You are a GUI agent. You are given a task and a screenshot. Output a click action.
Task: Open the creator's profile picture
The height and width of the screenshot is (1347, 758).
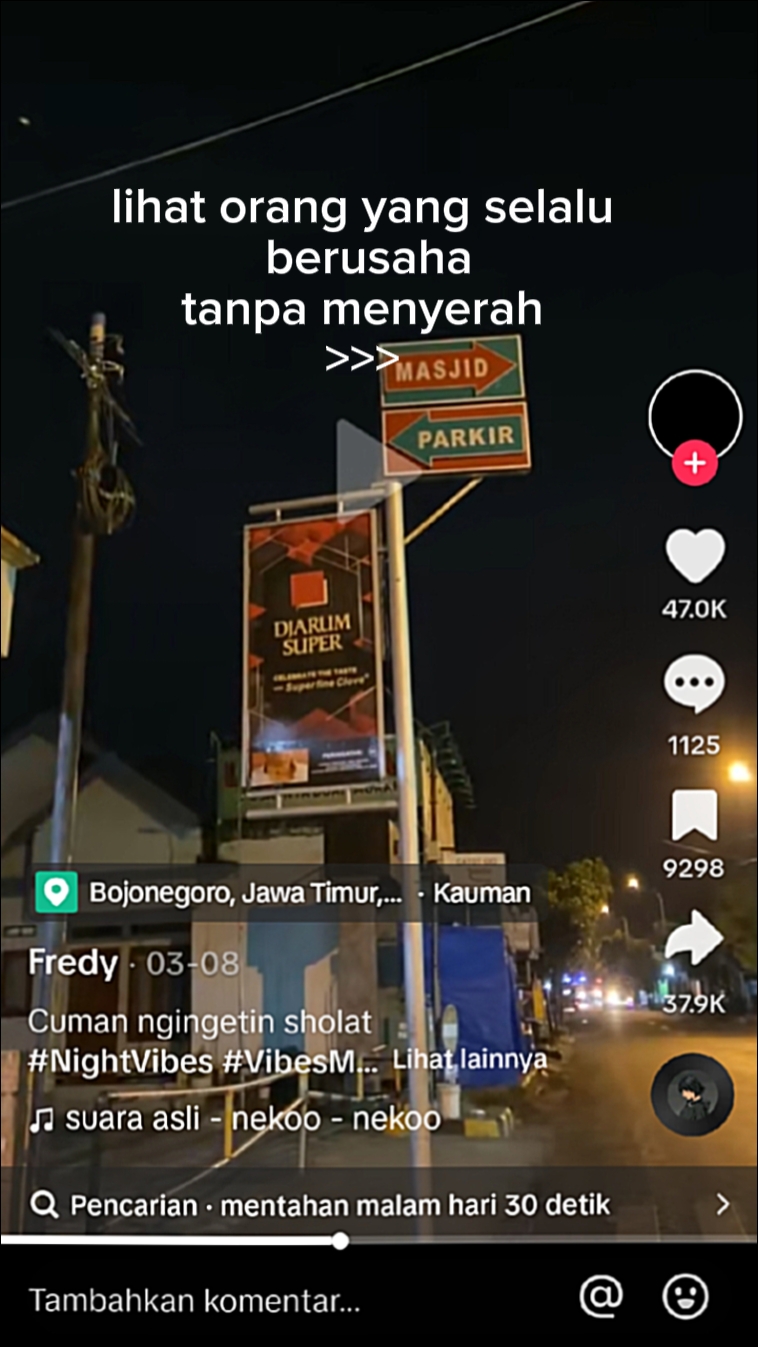[695, 416]
